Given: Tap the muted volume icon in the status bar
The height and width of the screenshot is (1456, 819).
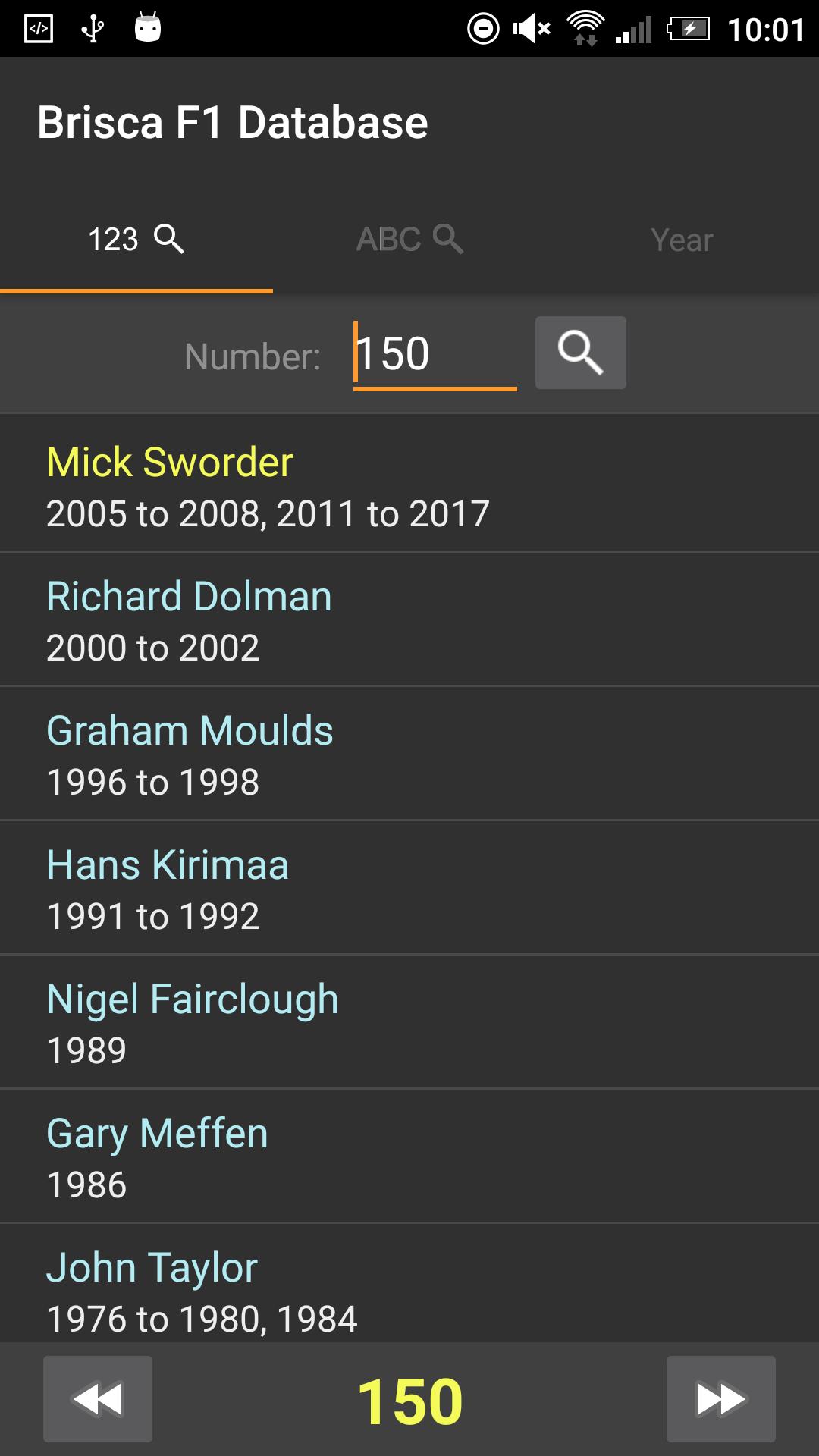Looking at the screenshot, I should (x=532, y=29).
